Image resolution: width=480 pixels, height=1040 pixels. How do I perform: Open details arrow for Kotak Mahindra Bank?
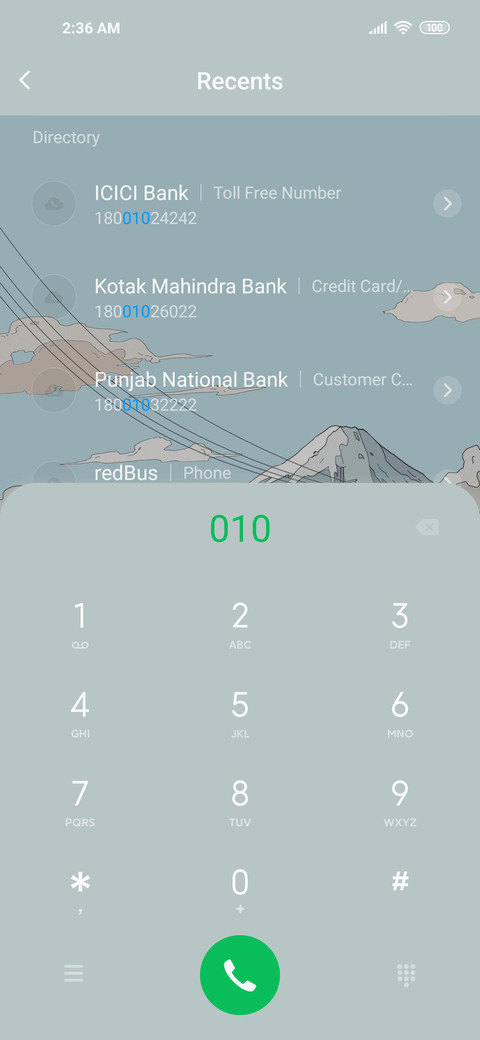(x=448, y=297)
